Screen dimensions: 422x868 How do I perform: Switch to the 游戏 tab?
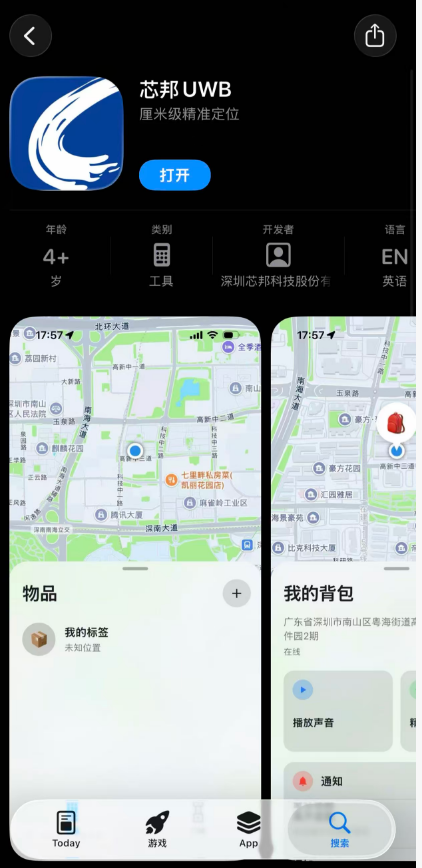point(157,829)
